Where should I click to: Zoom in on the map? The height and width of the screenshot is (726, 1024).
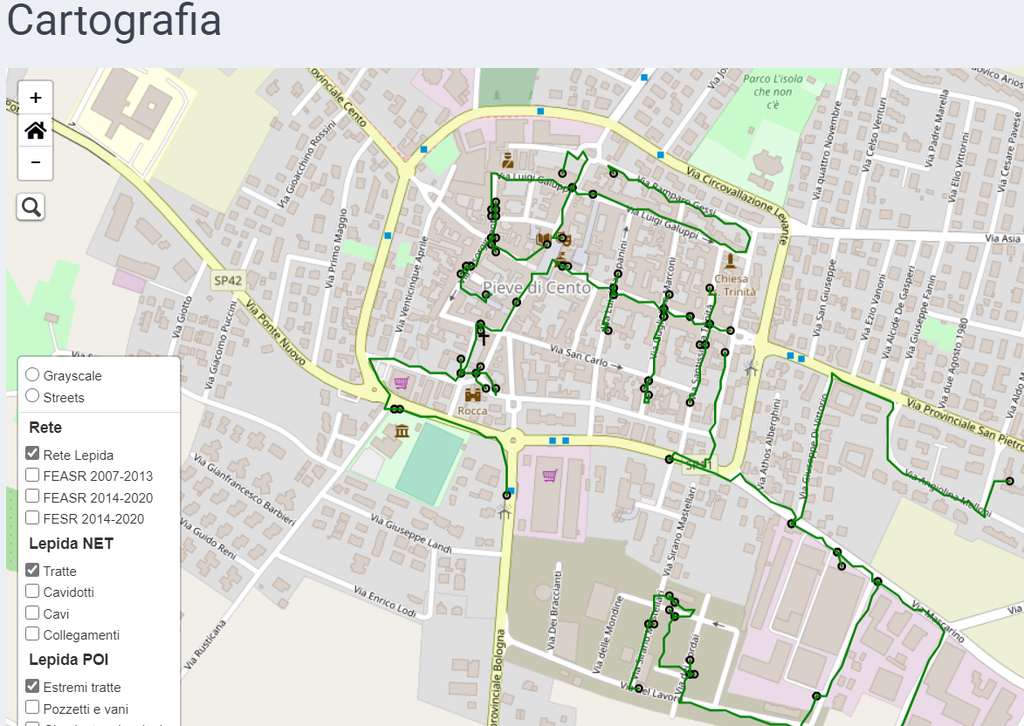point(35,98)
